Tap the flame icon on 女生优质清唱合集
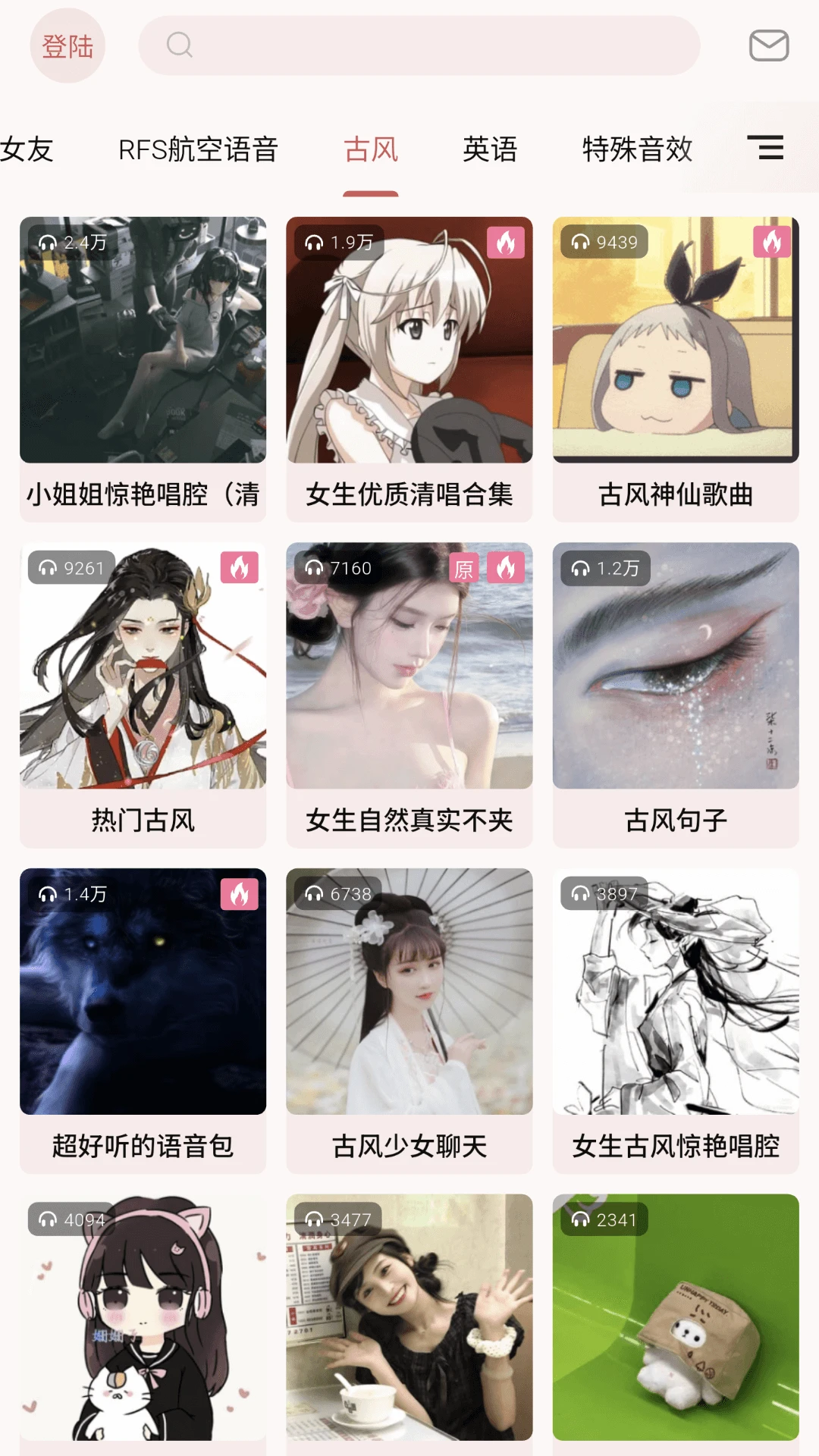Image resolution: width=819 pixels, height=1456 pixels. [505, 241]
